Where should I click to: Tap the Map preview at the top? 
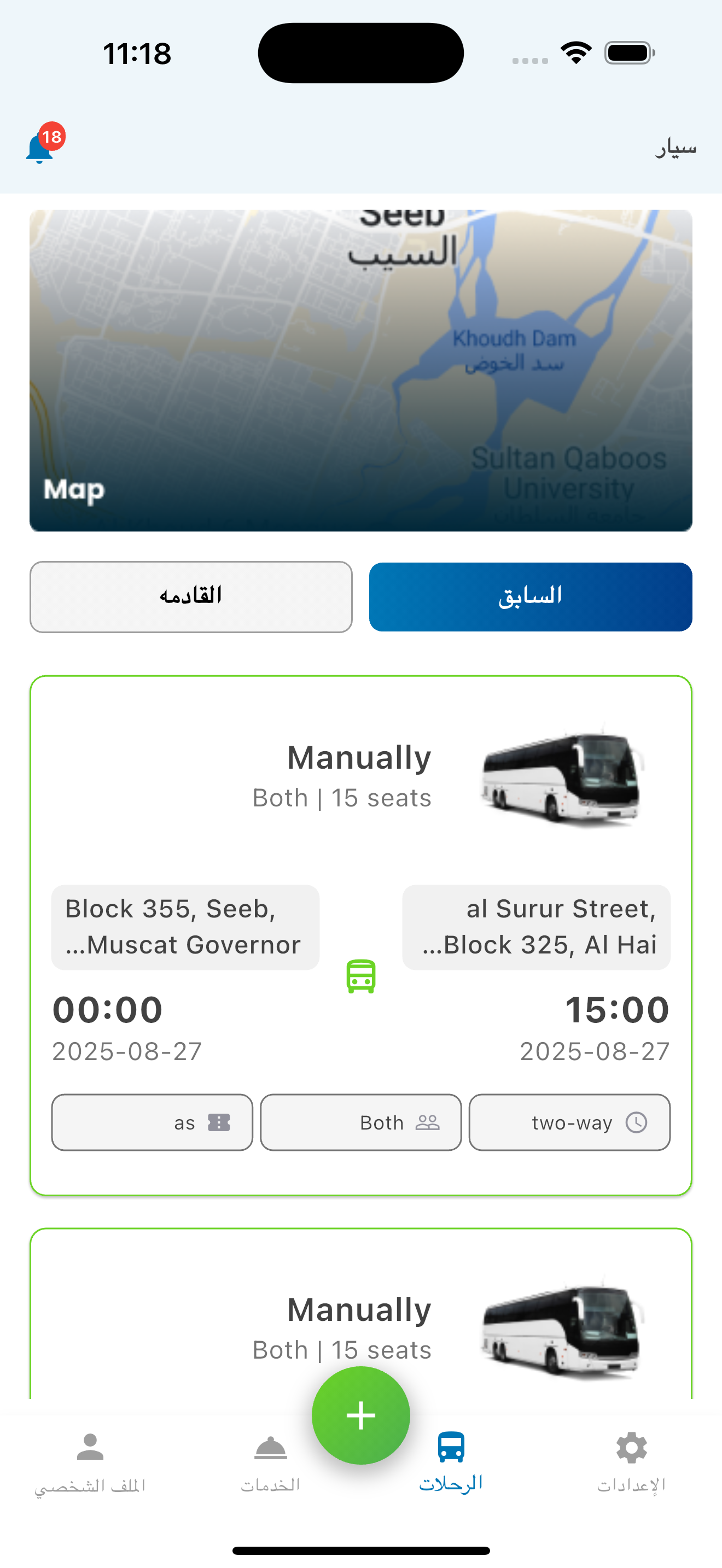pyautogui.click(x=360, y=368)
